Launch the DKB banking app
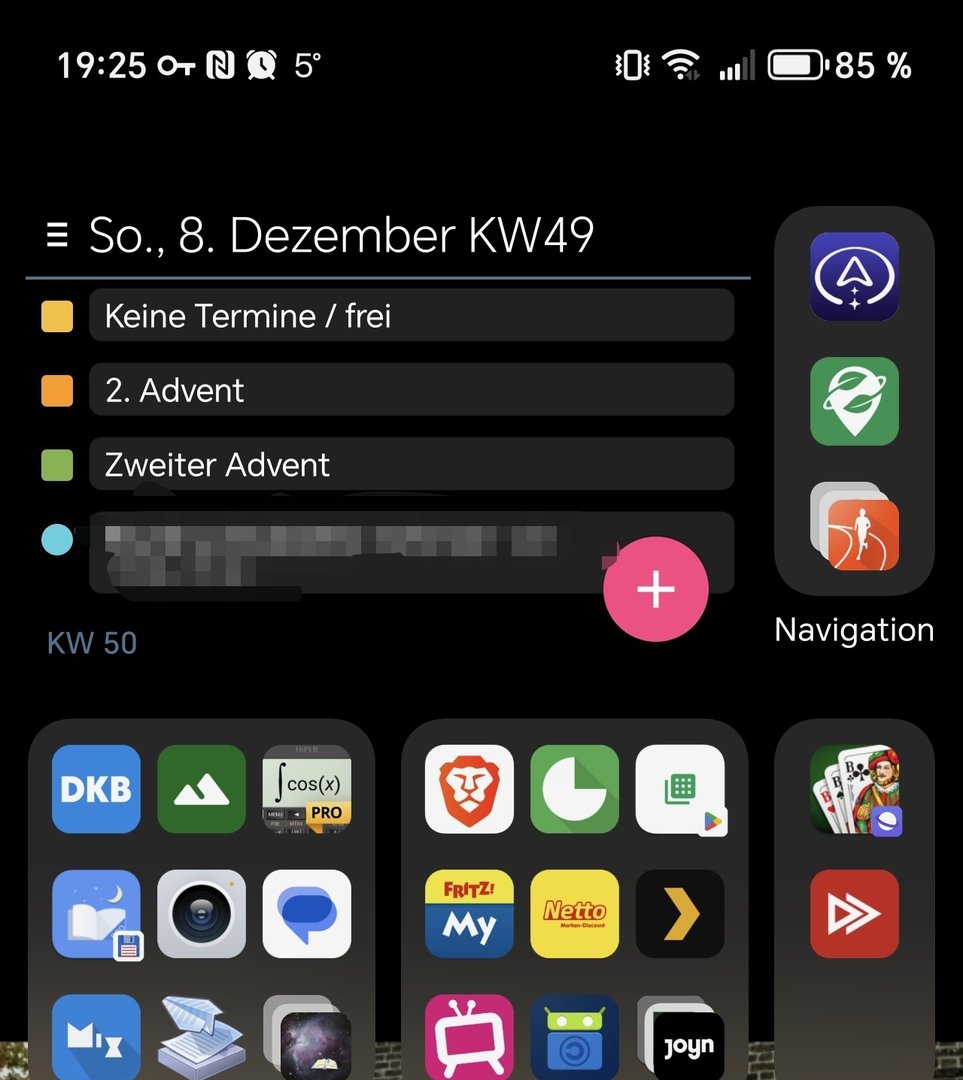Screen dimensions: 963x1080 click(x=96, y=789)
